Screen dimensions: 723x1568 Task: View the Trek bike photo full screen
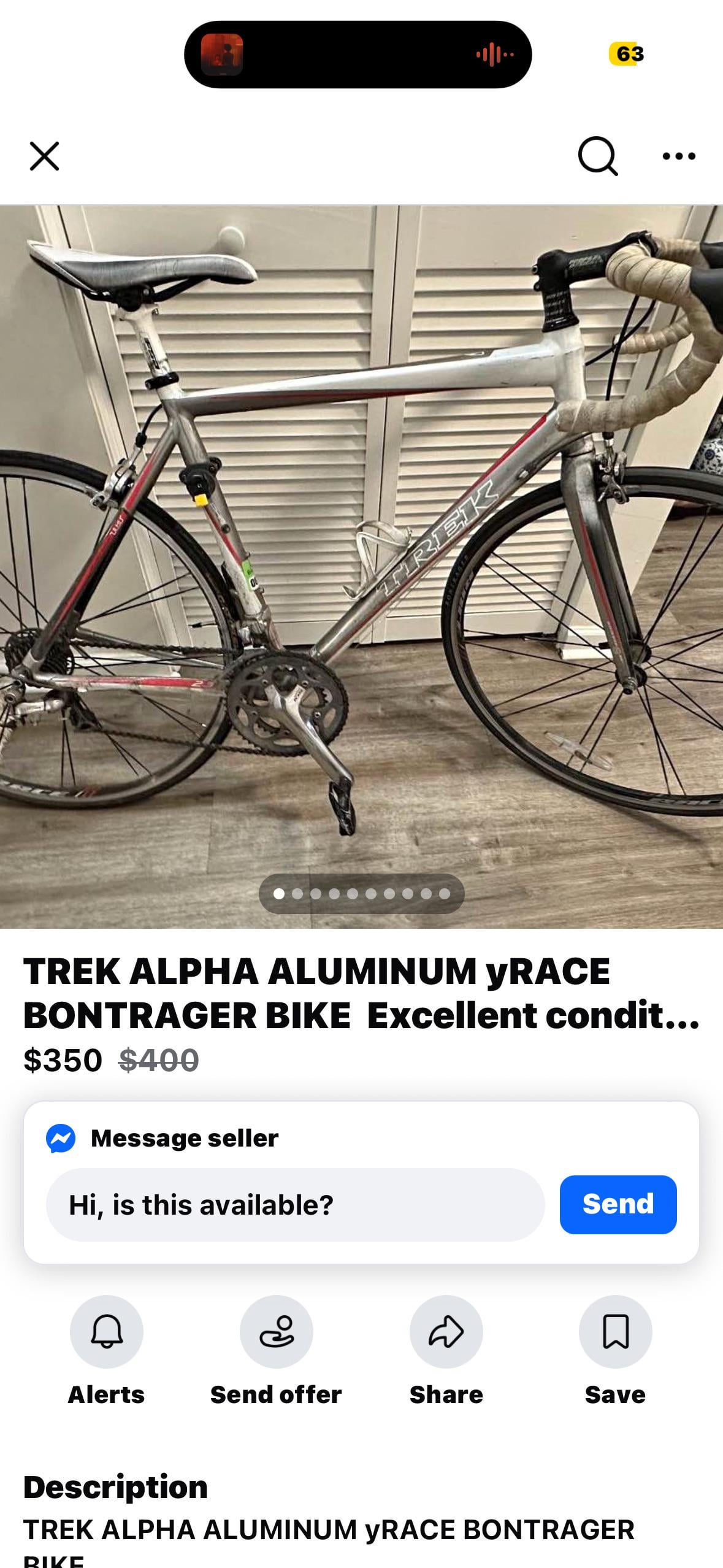coord(361,552)
